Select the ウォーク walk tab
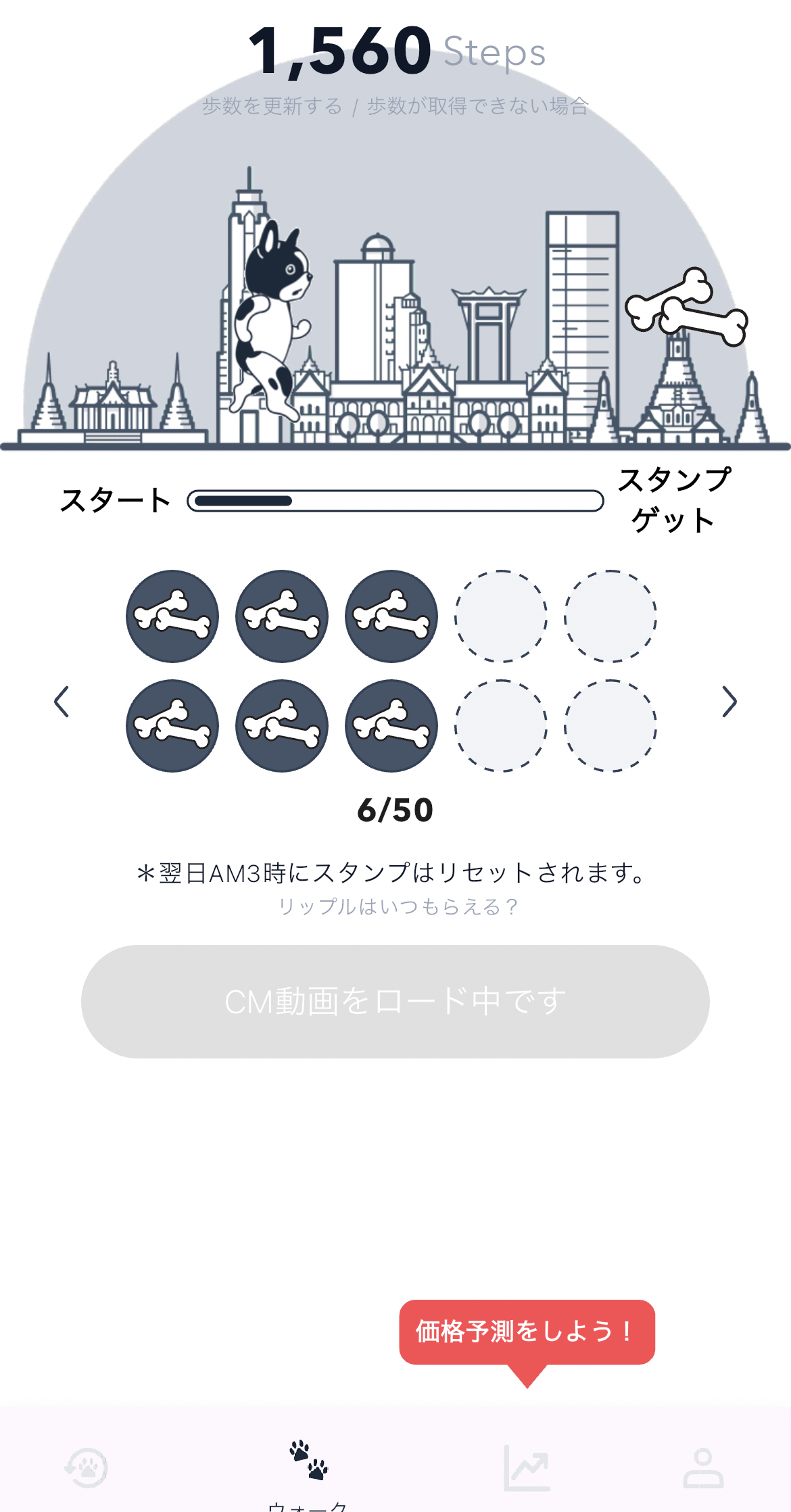Screen dimensions: 791x1512 click(x=308, y=1473)
